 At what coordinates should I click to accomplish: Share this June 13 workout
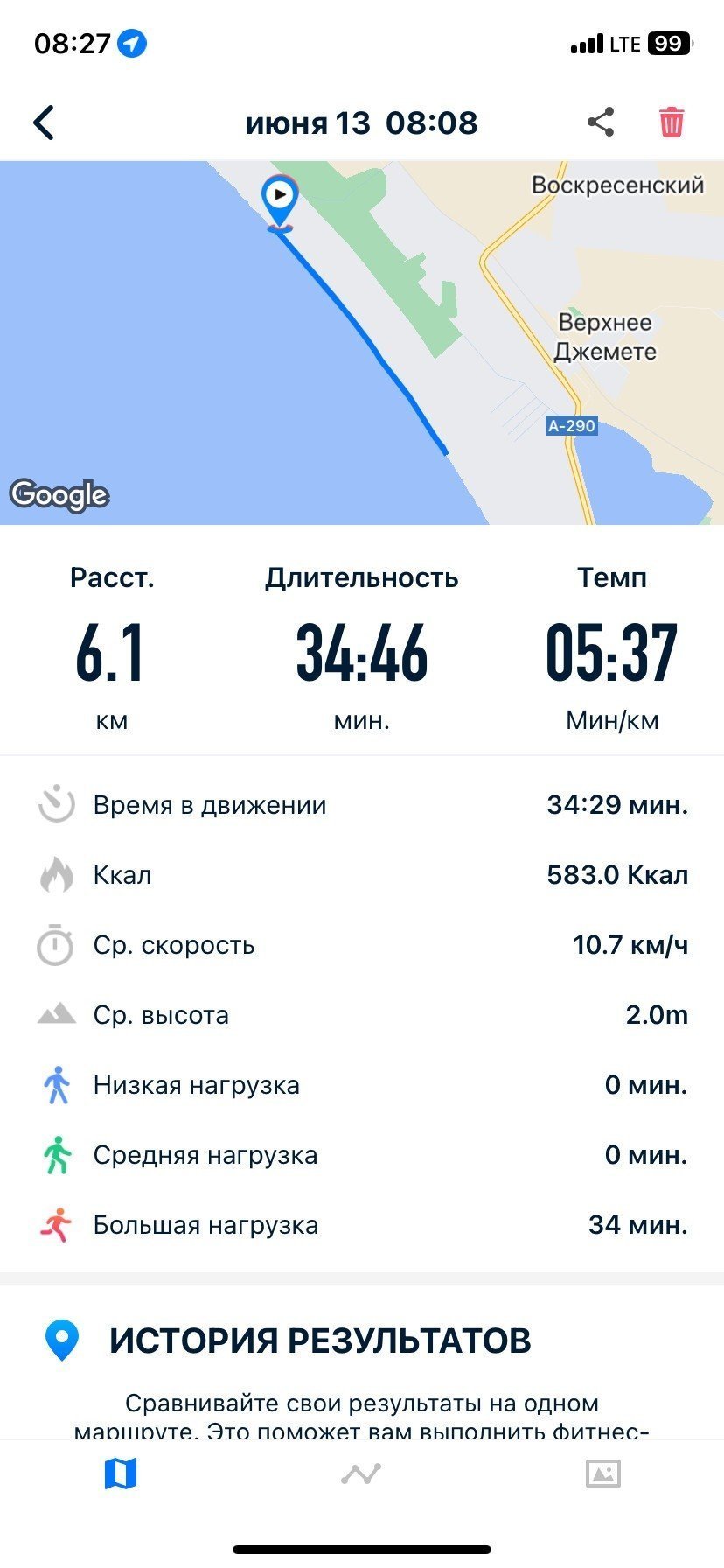pyautogui.click(x=601, y=122)
